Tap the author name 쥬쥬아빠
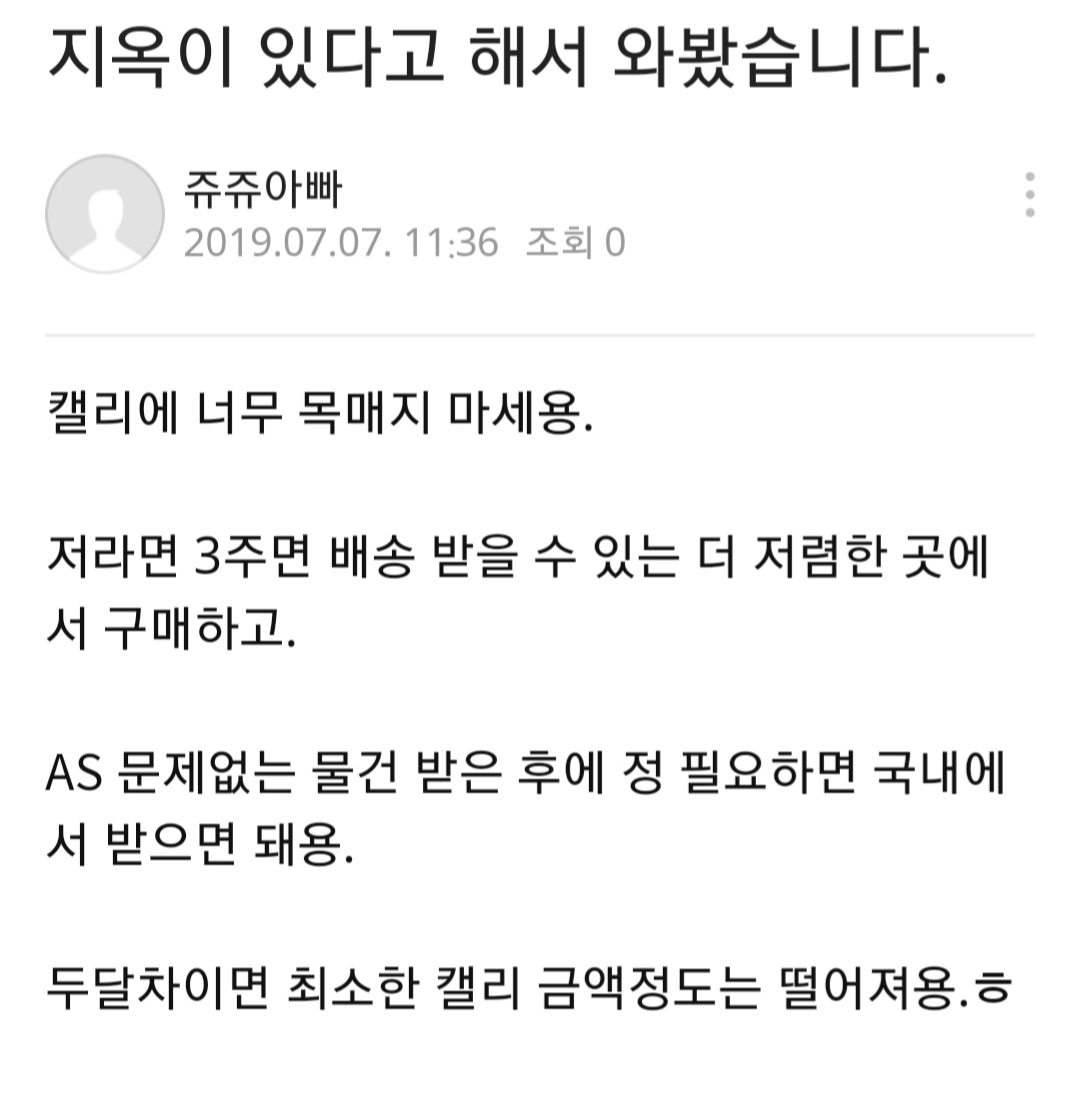1074x1106 pixels. (x=264, y=189)
